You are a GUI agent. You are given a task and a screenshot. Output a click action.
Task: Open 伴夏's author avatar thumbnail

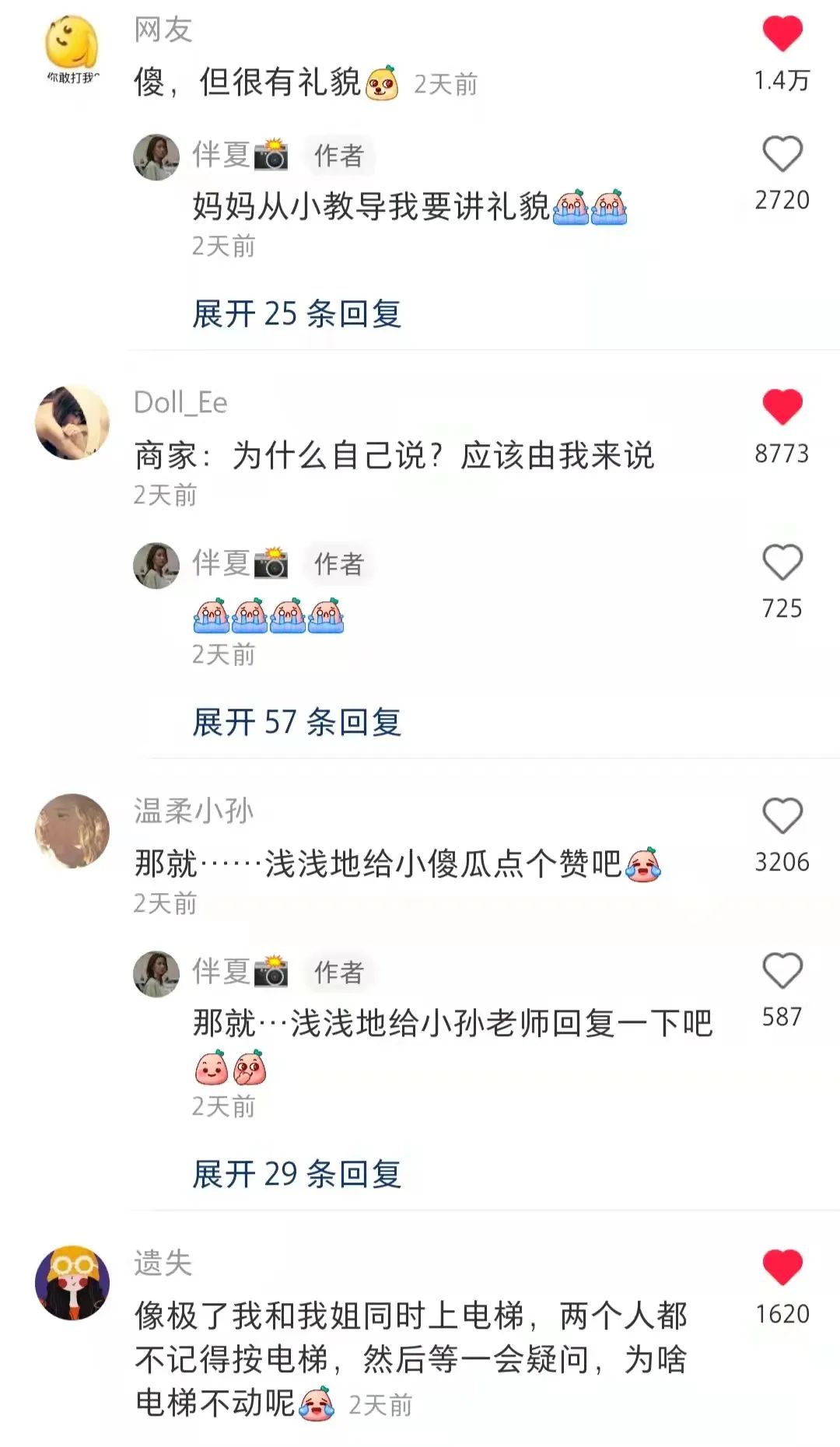(x=156, y=154)
